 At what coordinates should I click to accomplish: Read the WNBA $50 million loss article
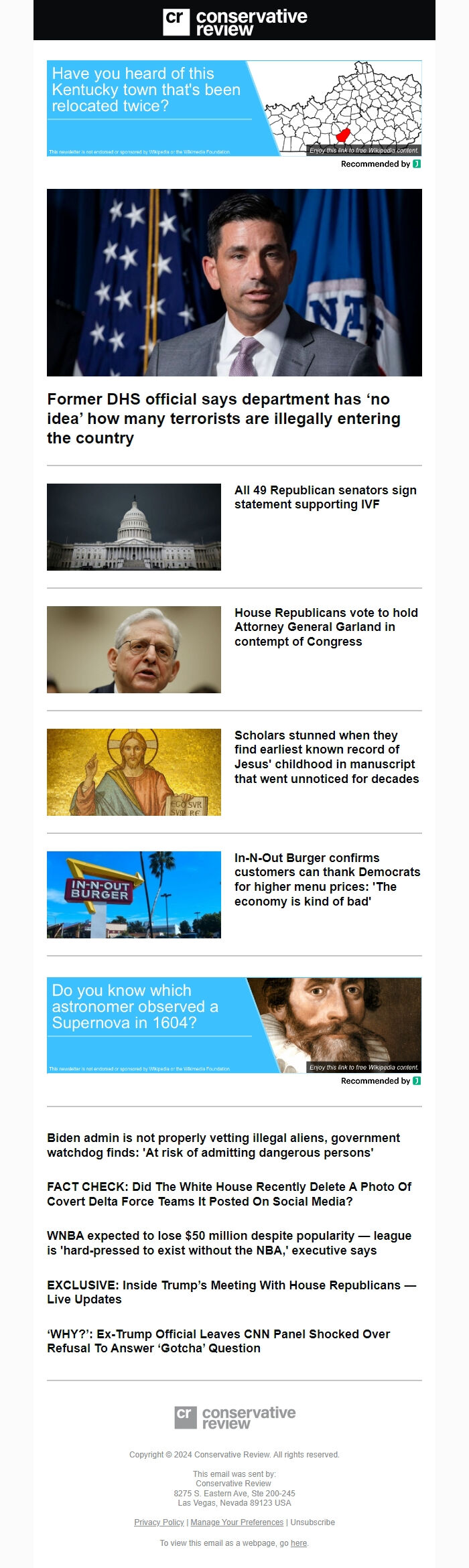pos(228,1242)
